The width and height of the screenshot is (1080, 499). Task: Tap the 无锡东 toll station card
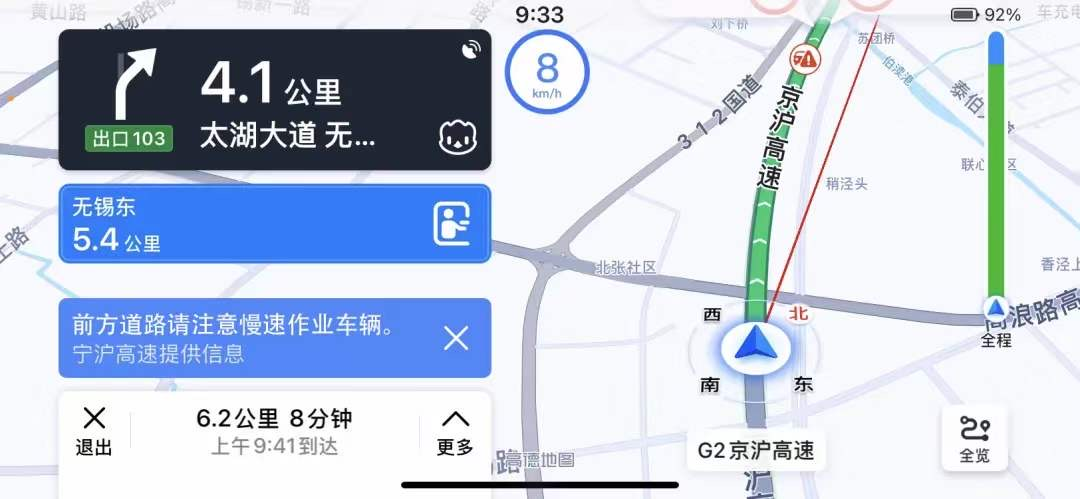[274, 224]
